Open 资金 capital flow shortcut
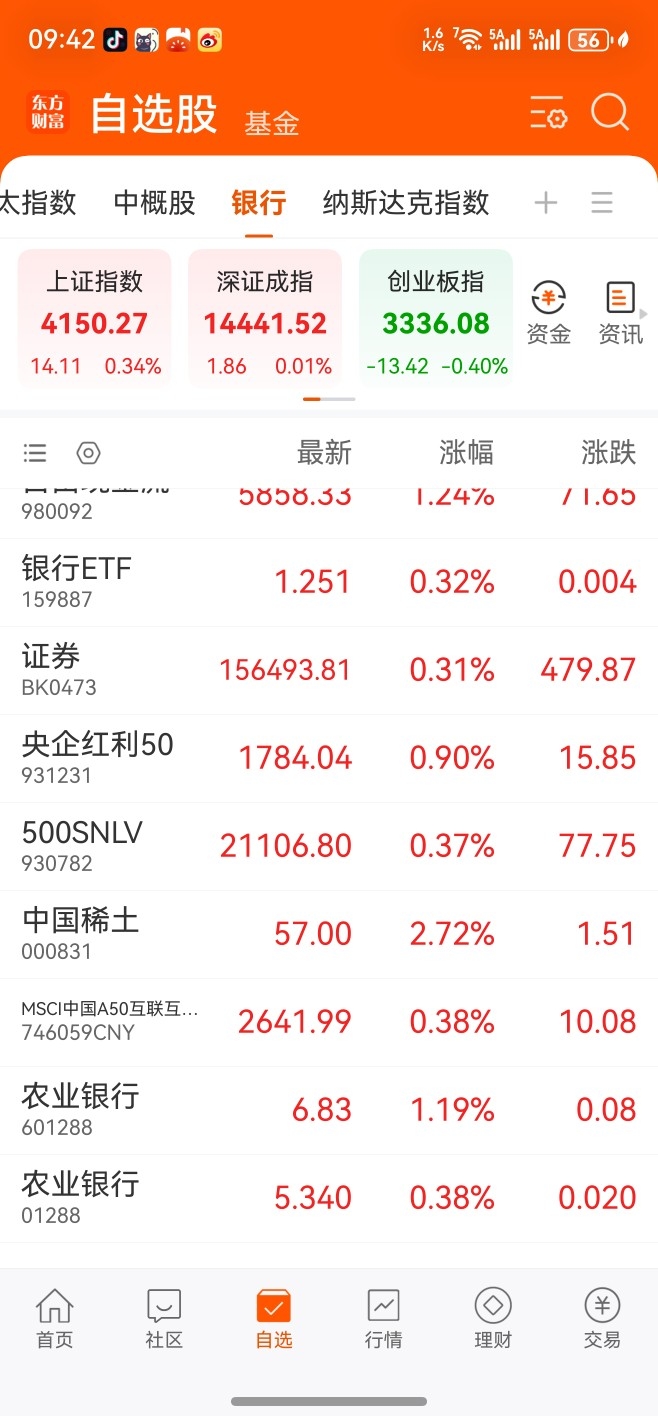The width and height of the screenshot is (658, 1416). (x=548, y=313)
